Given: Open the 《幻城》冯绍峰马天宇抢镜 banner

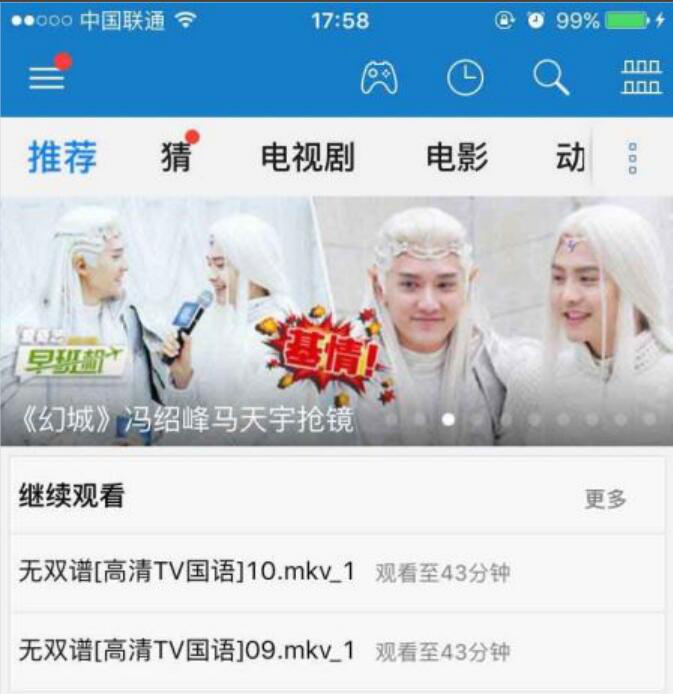Looking at the screenshot, I should coord(336,320).
